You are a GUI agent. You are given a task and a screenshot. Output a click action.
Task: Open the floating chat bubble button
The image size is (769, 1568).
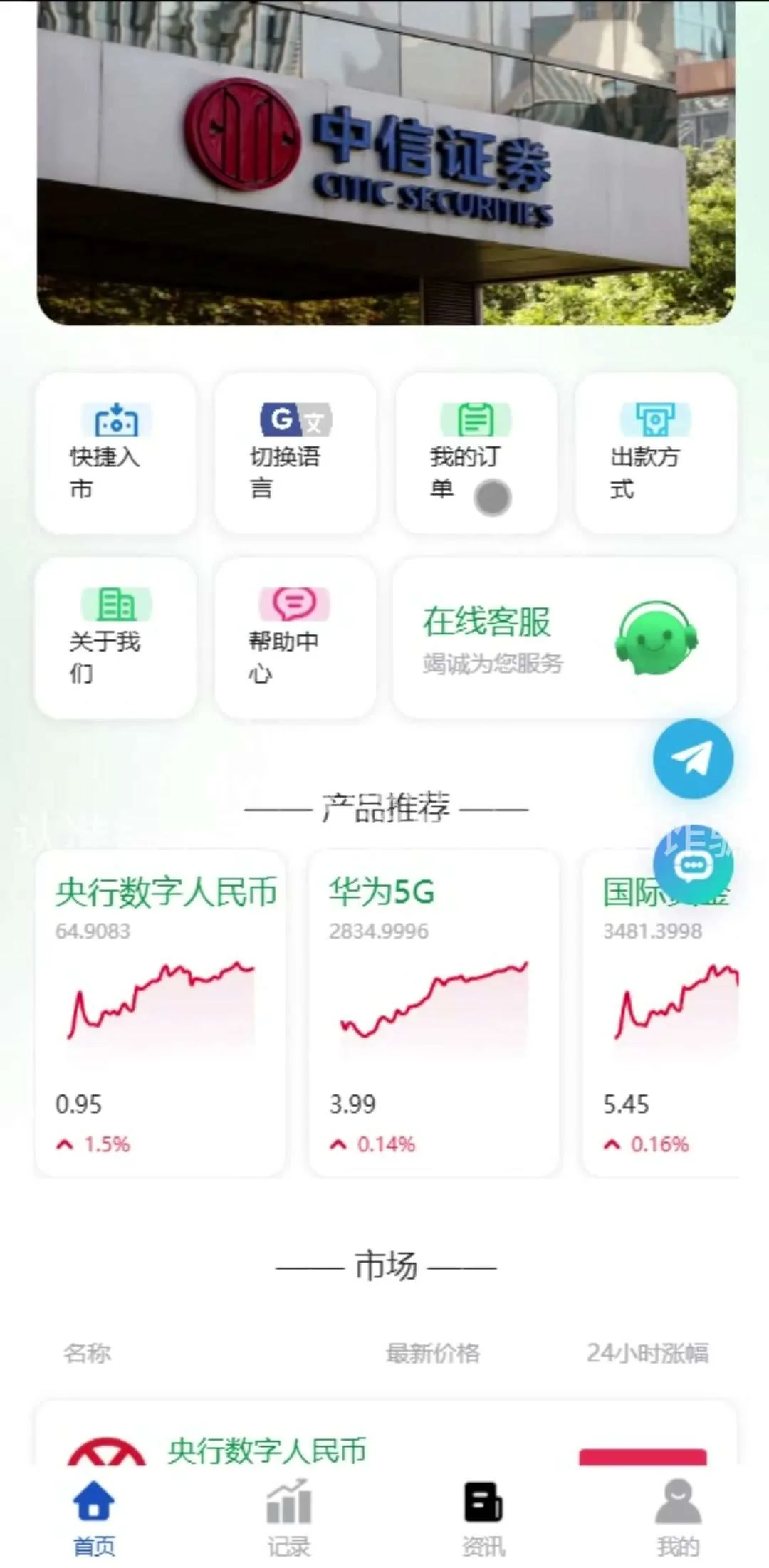[x=692, y=864]
